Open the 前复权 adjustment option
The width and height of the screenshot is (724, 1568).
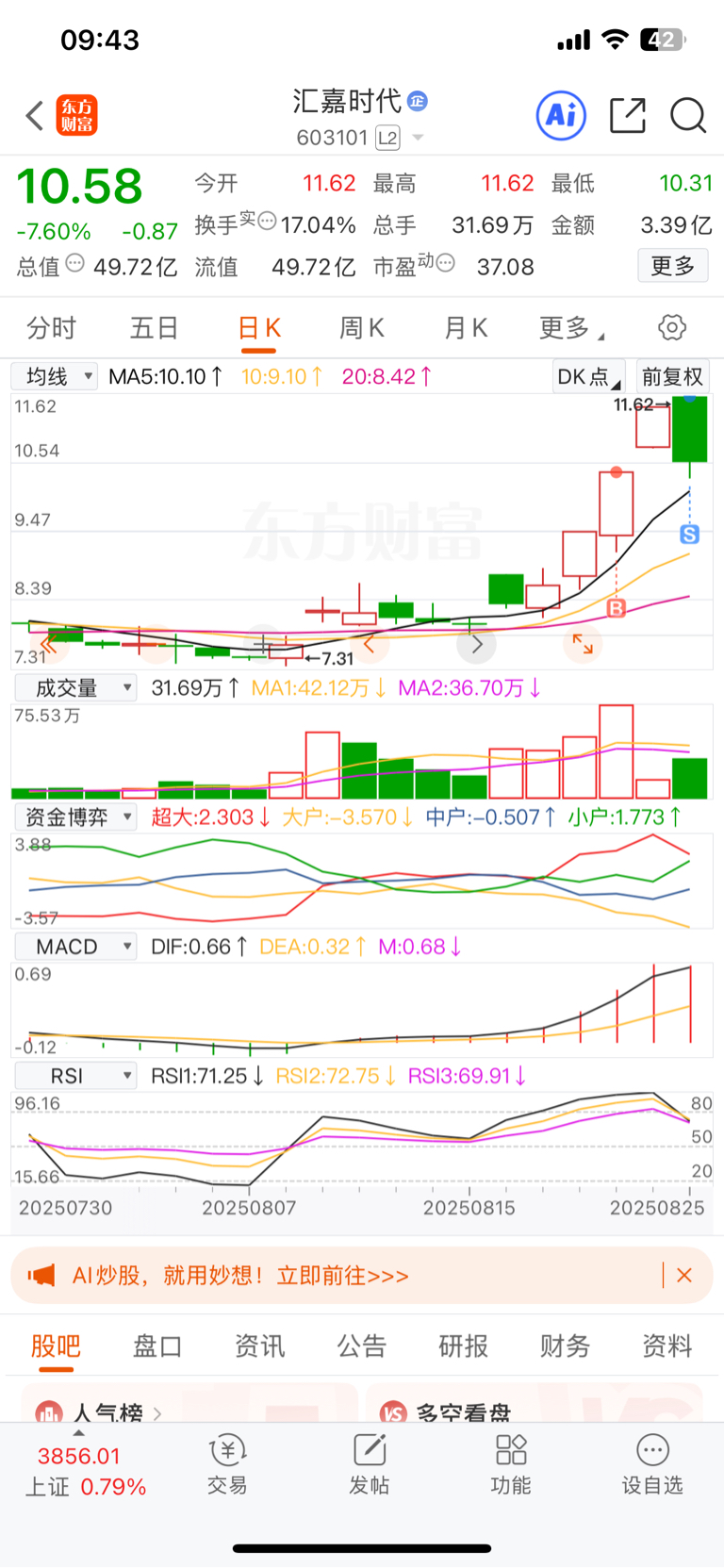672,377
